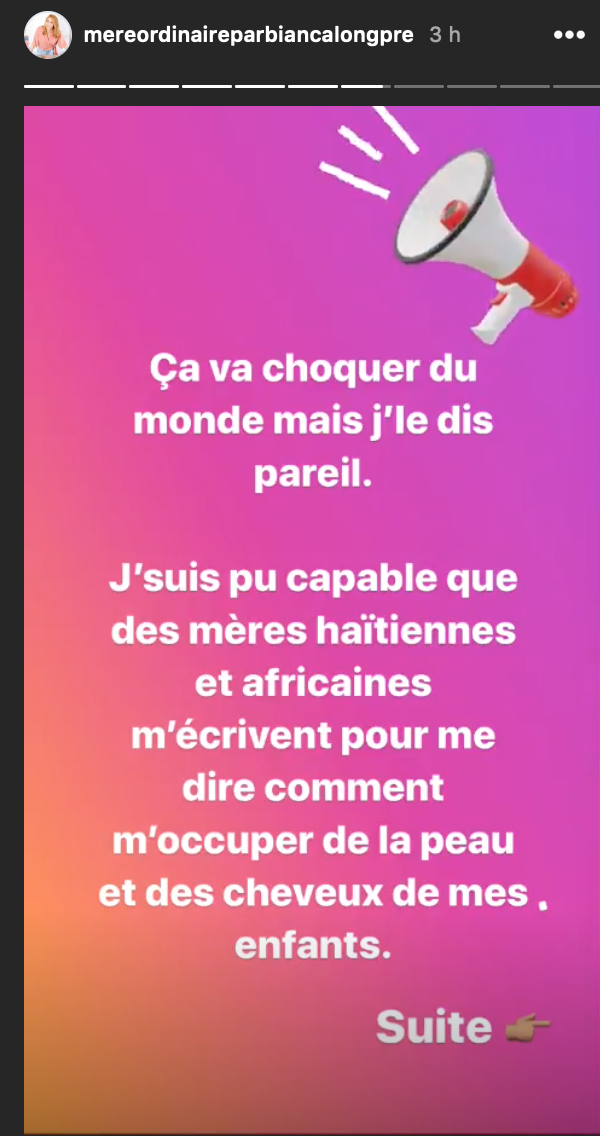Open the mereordinaireparbiancalongpre username link
The width and height of the screenshot is (600, 1136).
tap(250, 34)
